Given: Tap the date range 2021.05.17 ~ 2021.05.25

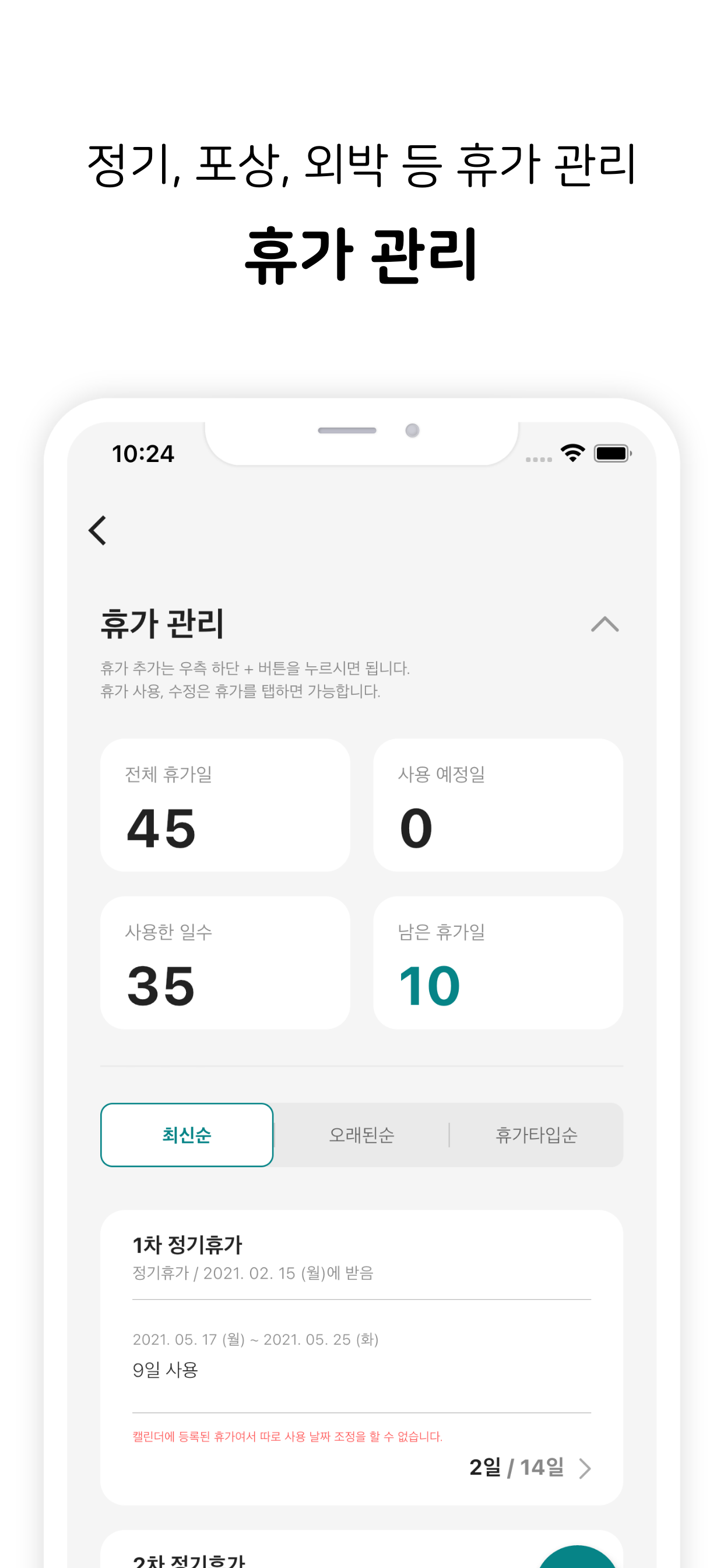Looking at the screenshot, I should pos(256,1339).
